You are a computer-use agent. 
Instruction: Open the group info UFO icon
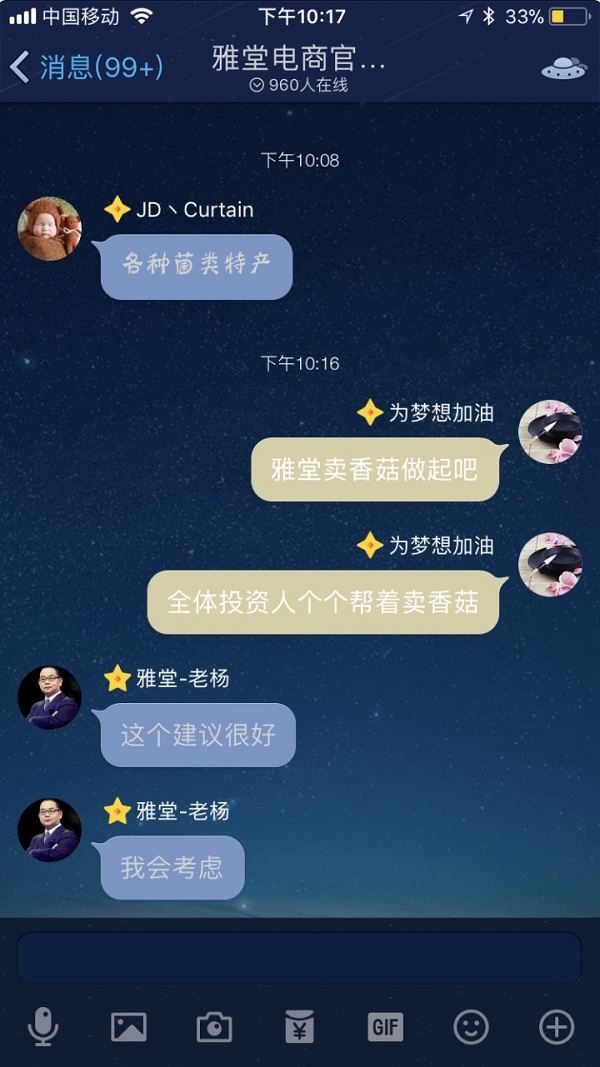tap(564, 68)
